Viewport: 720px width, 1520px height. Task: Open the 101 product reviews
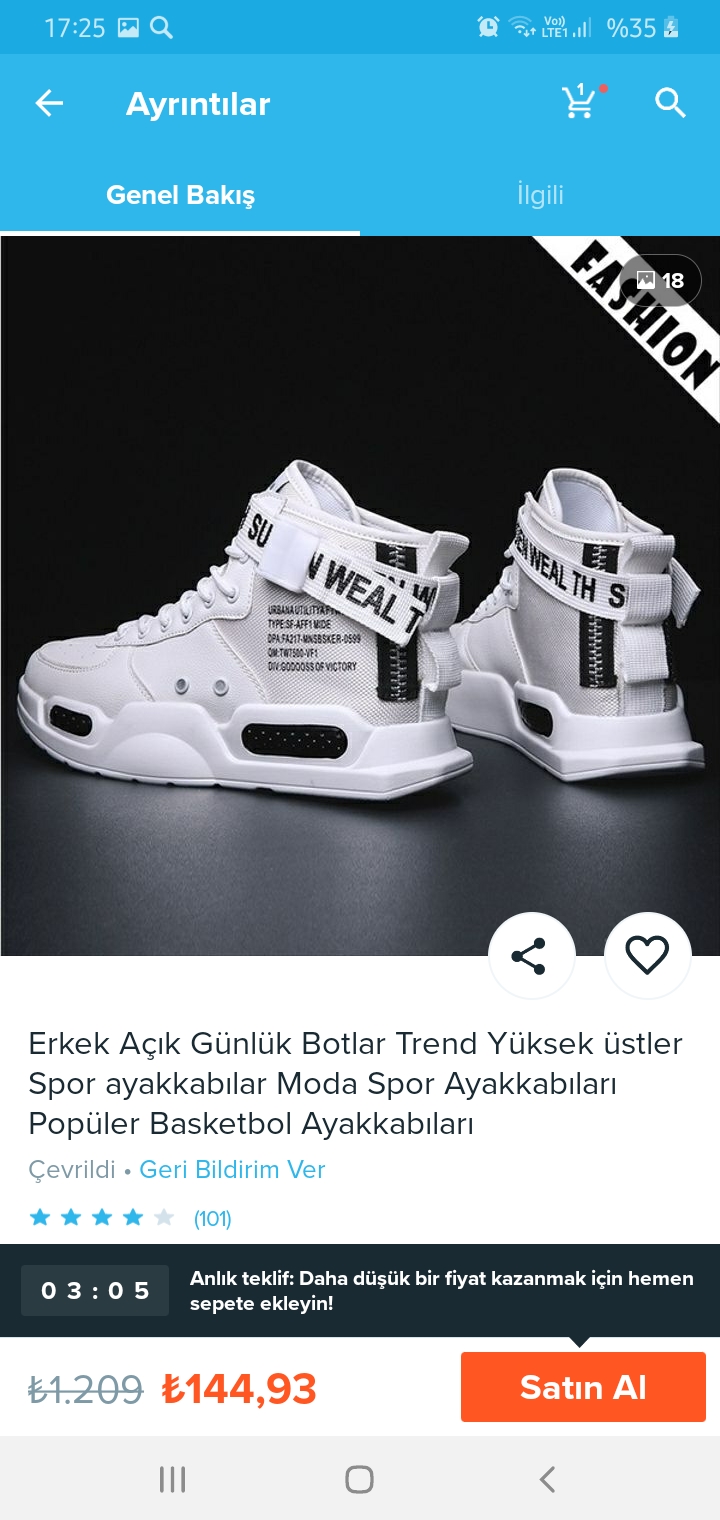pyautogui.click(x=212, y=1218)
